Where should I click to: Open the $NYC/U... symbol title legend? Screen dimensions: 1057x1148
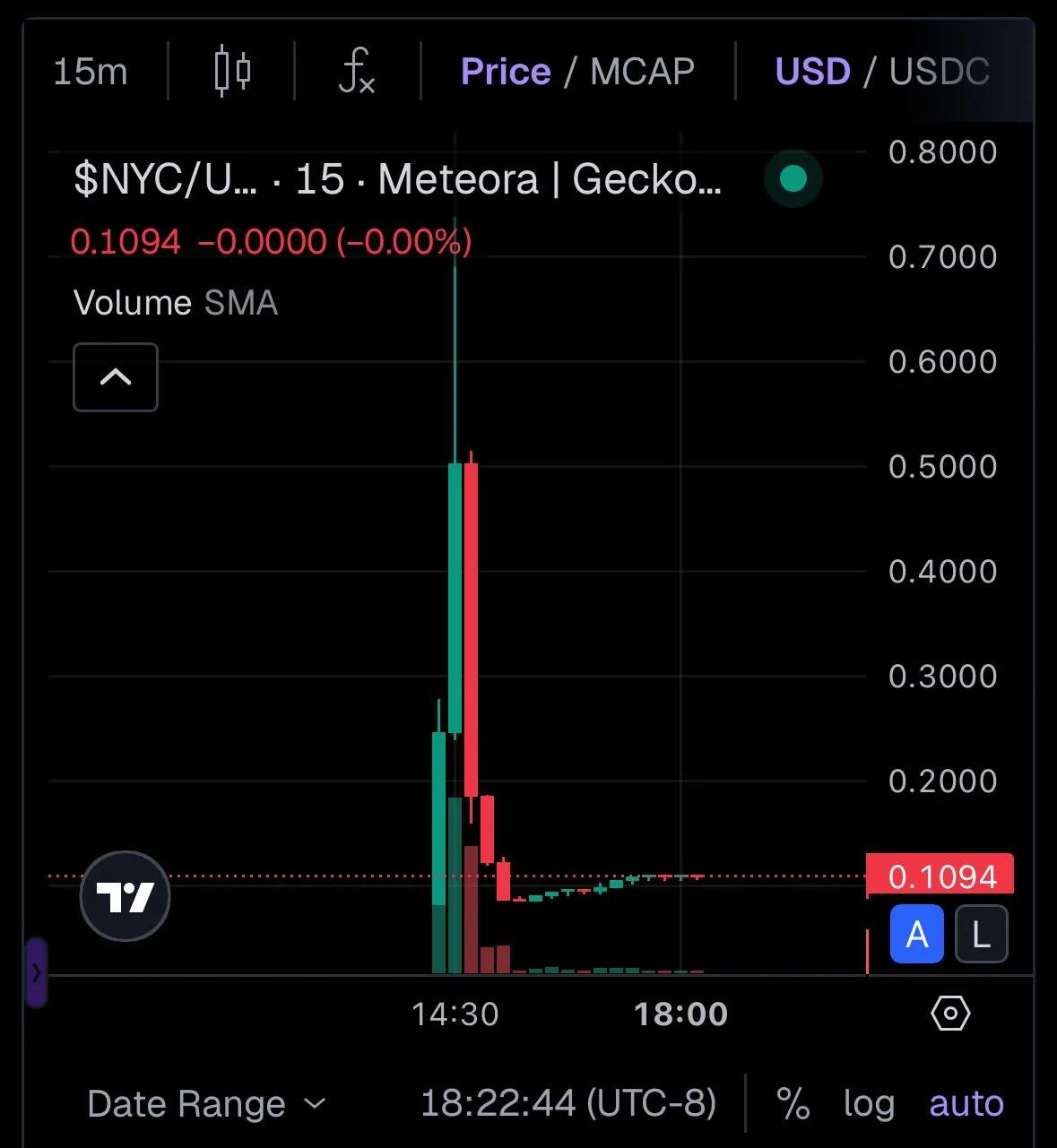[x=397, y=179]
